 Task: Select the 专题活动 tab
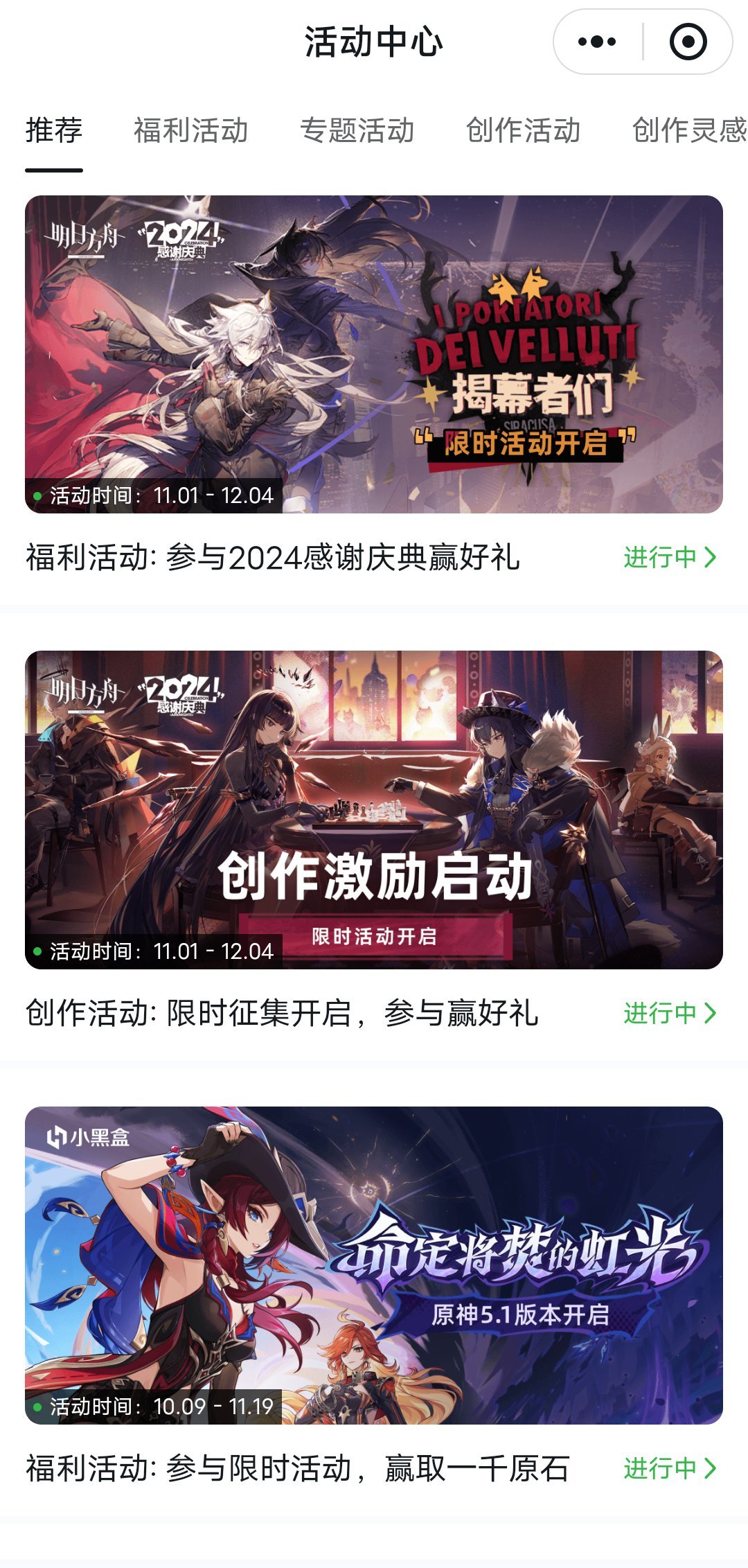(357, 130)
